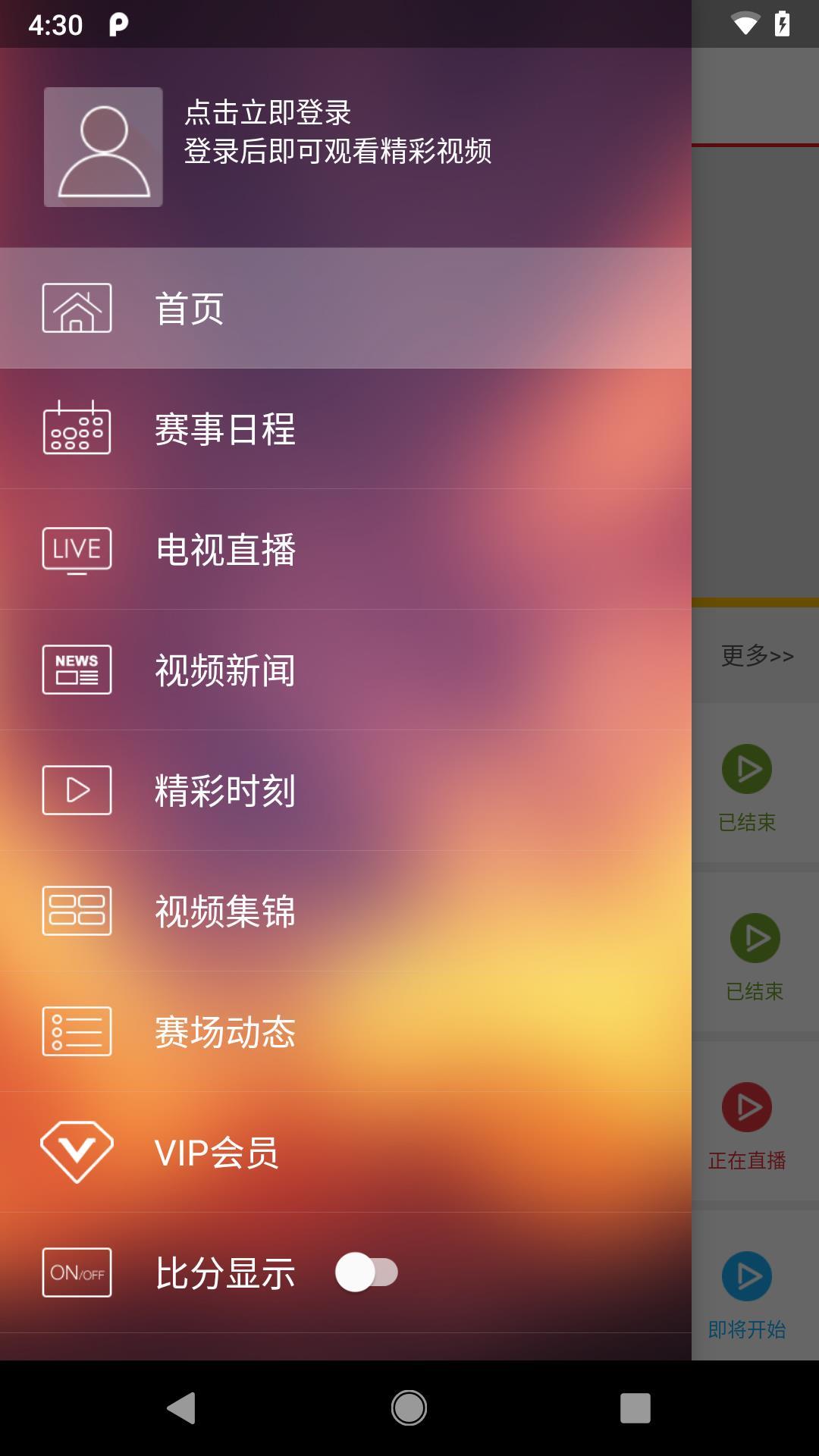Image resolution: width=819 pixels, height=1456 pixels.
Task: Tap 更多>> to see more
Action: pyautogui.click(x=757, y=655)
